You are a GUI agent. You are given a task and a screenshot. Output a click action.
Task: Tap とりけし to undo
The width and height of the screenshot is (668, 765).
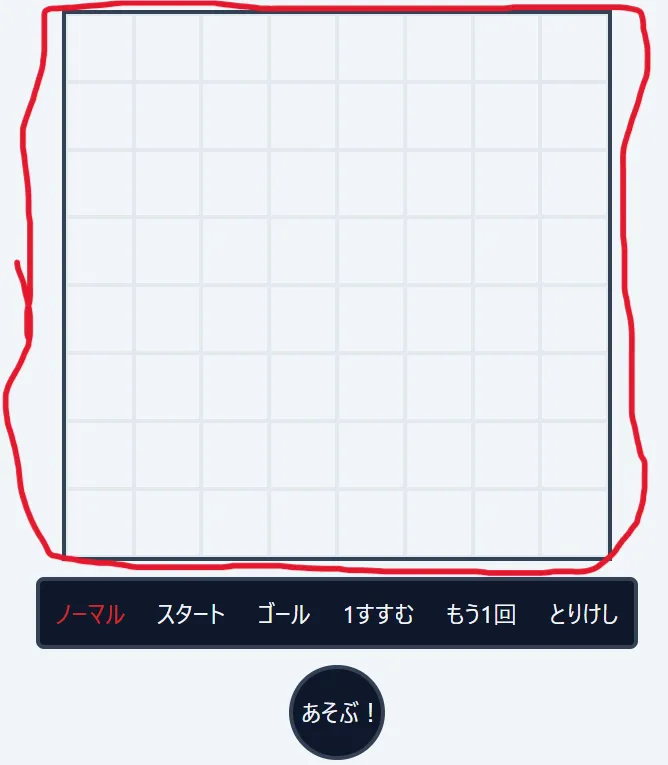pos(584,614)
